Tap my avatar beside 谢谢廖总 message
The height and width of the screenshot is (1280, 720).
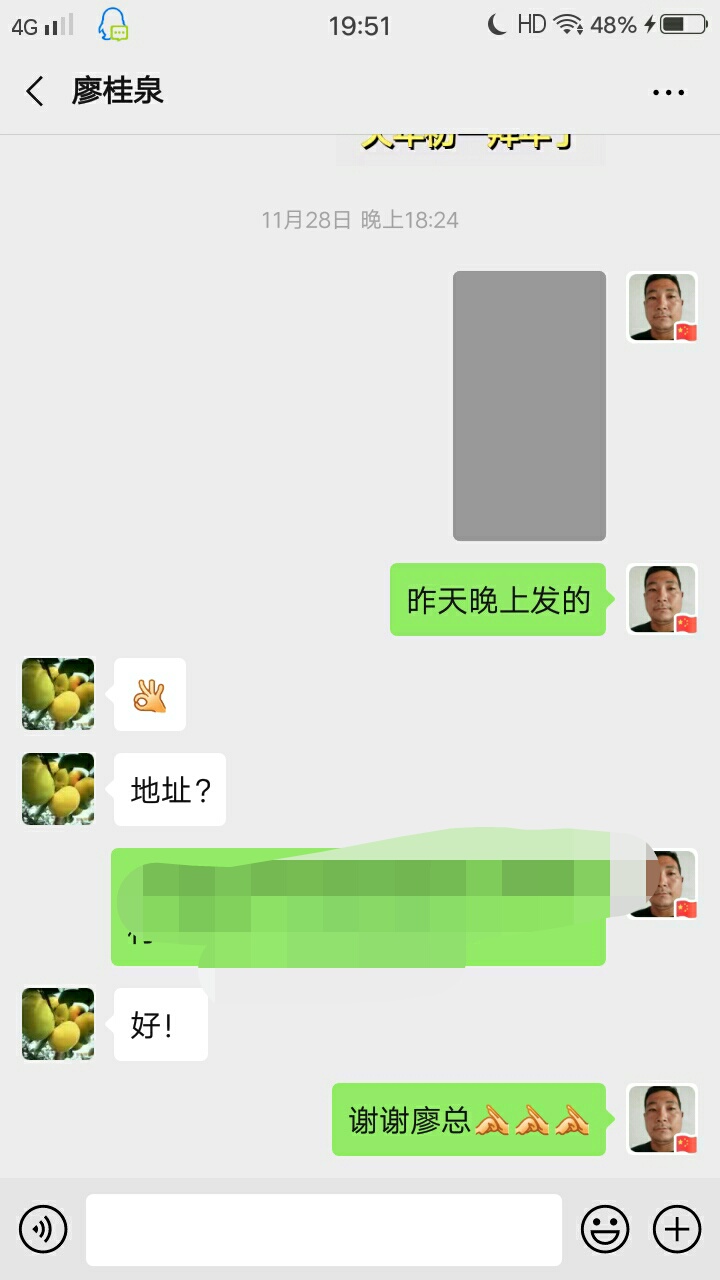coord(662,1119)
